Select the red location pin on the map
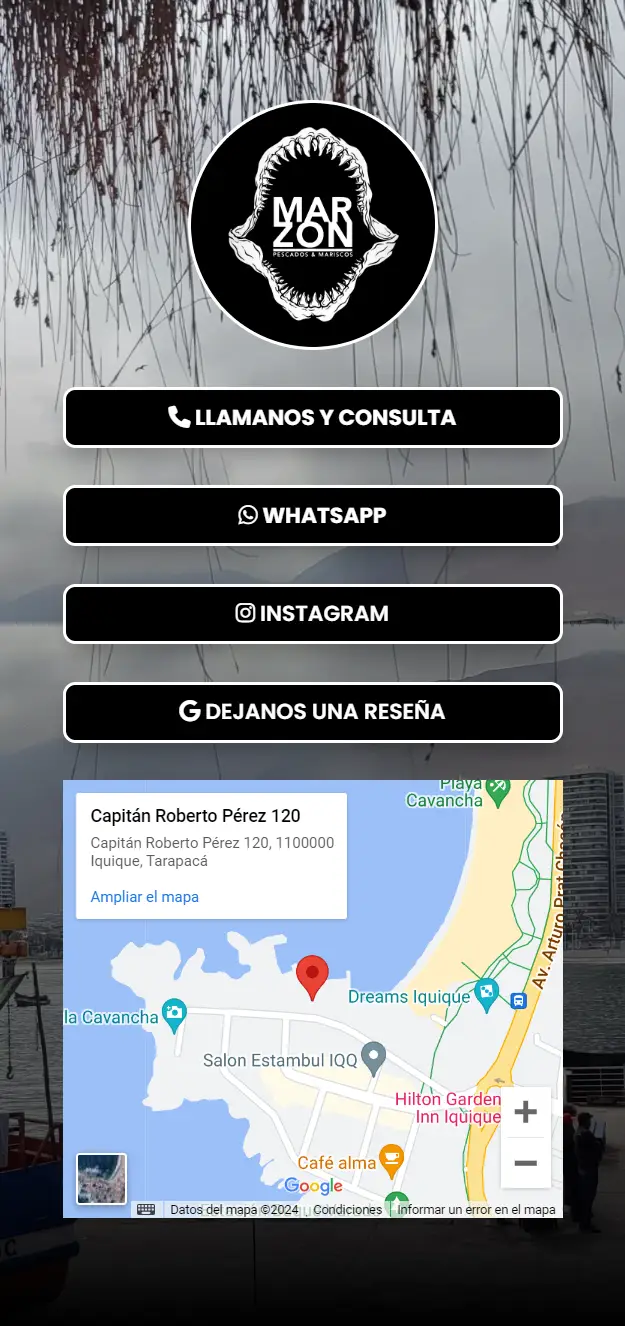Viewport: 625px width, 1326px height. pyautogui.click(x=313, y=975)
